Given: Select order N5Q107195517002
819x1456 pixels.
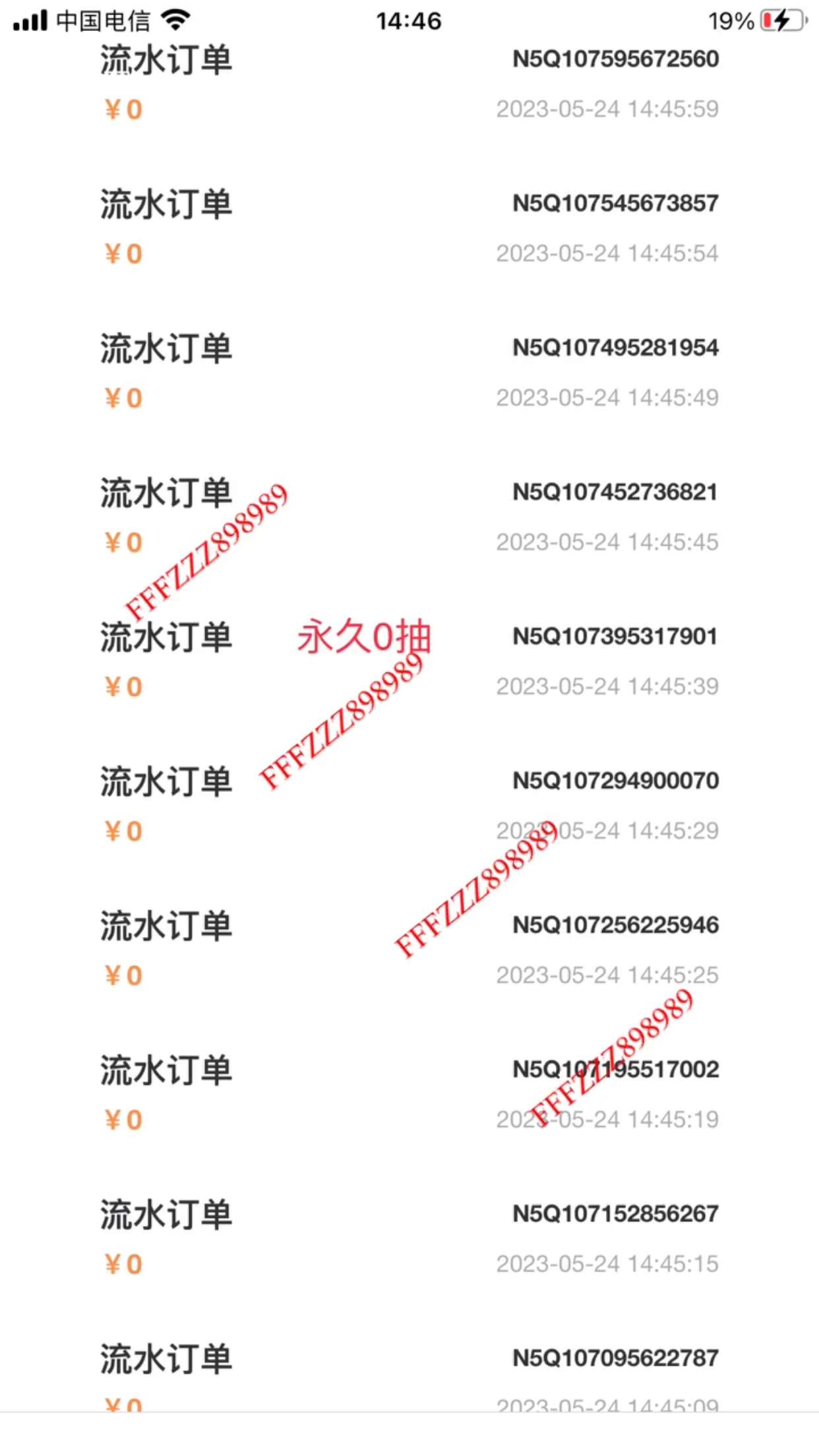Looking at the screenshot, I should tap(409, 1095).
